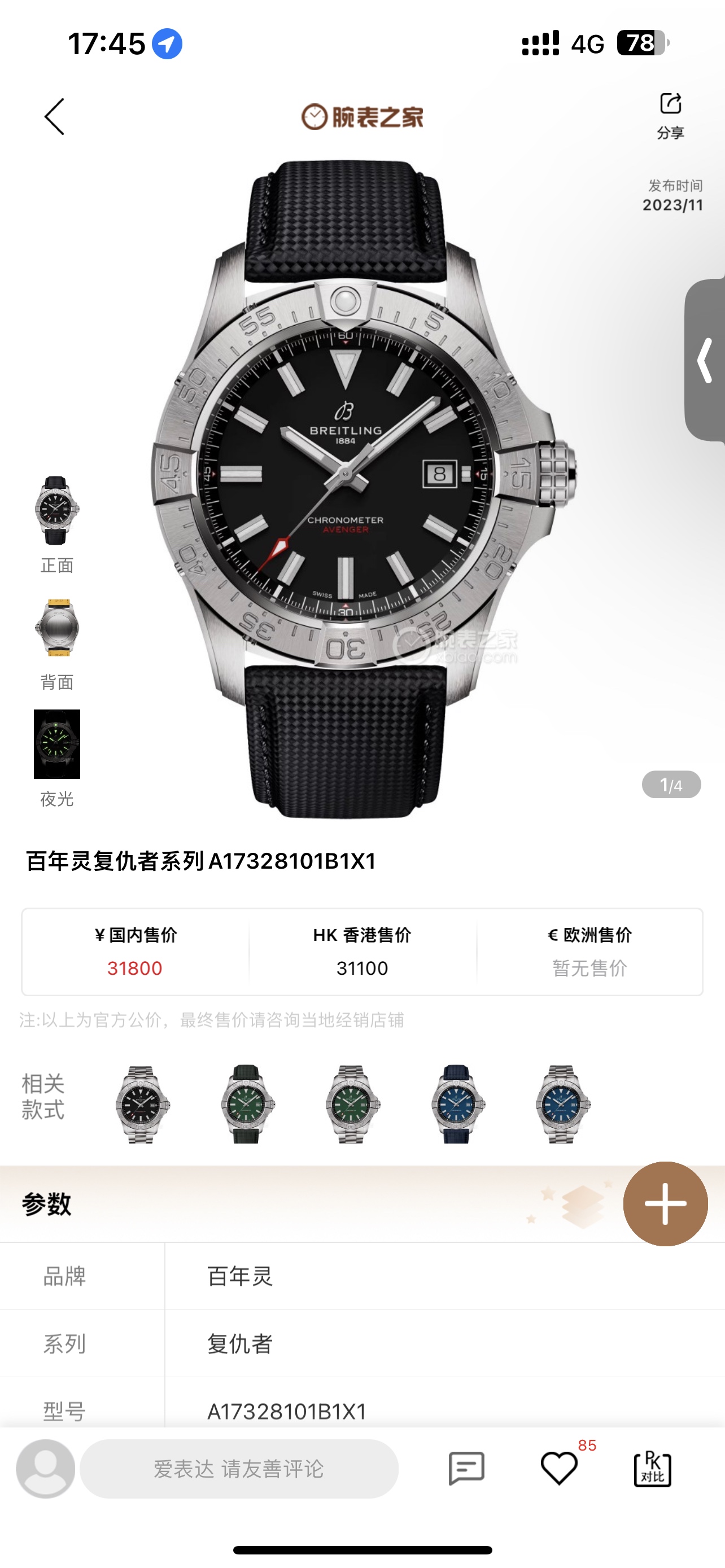Screen dimensions: 725x1568
Task: Open related green dial green strap model
Action: coord(246,1103)
